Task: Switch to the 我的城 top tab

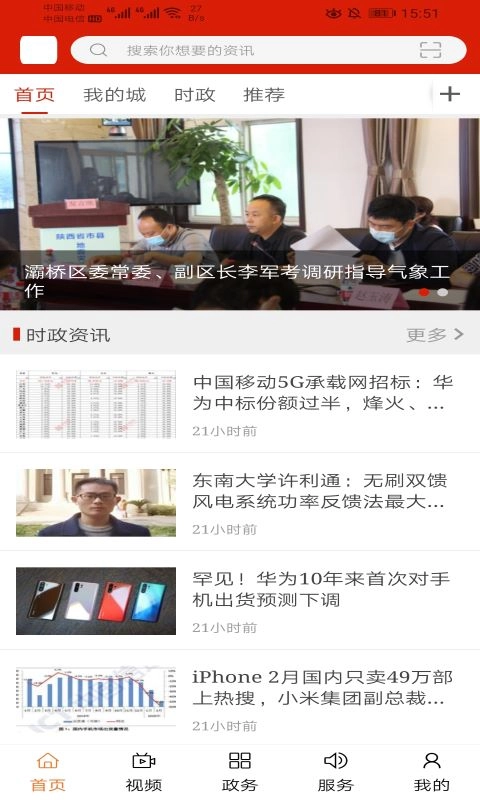Action: tap(114, 95)
